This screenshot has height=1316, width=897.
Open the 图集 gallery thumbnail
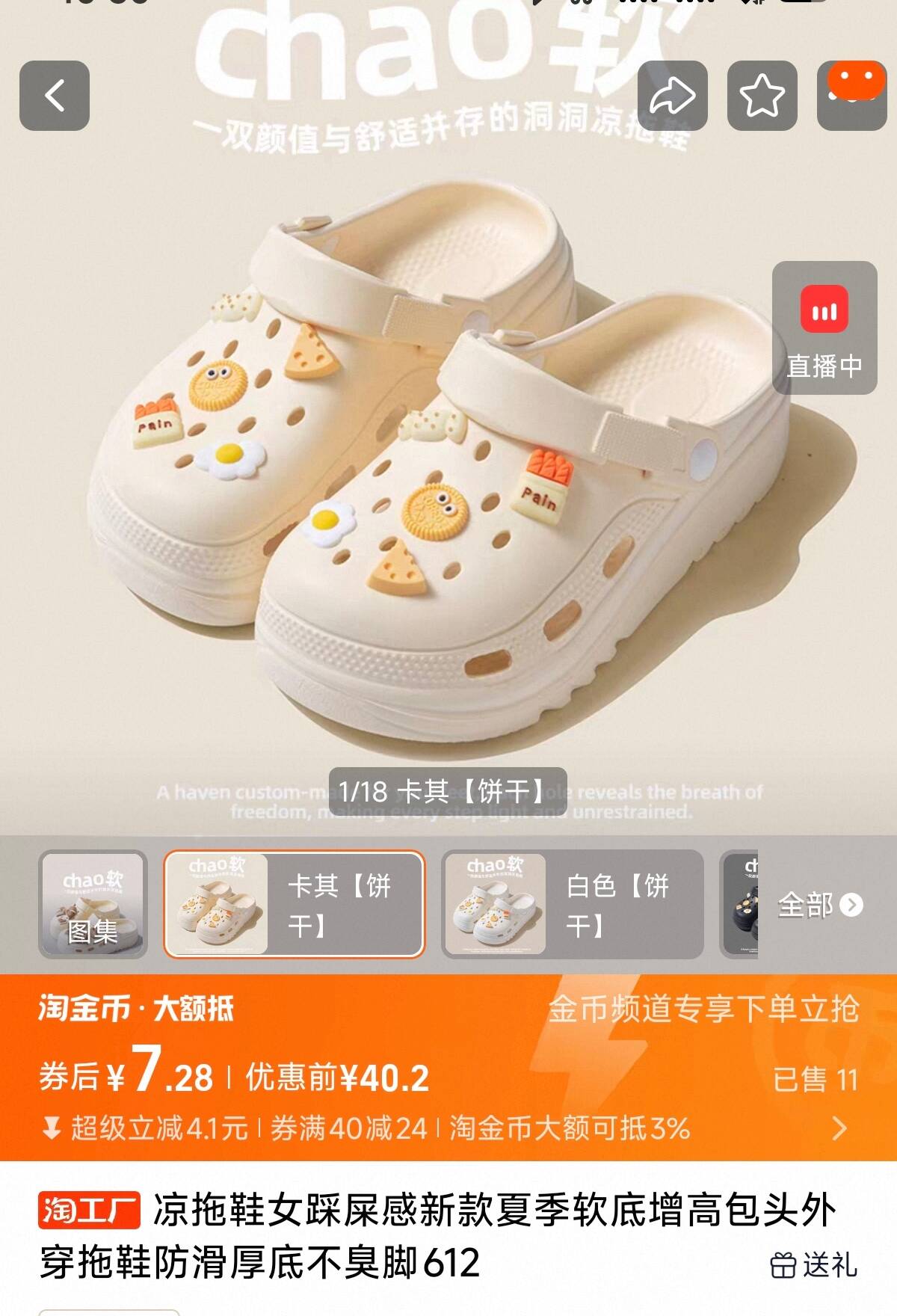(93, 904)
